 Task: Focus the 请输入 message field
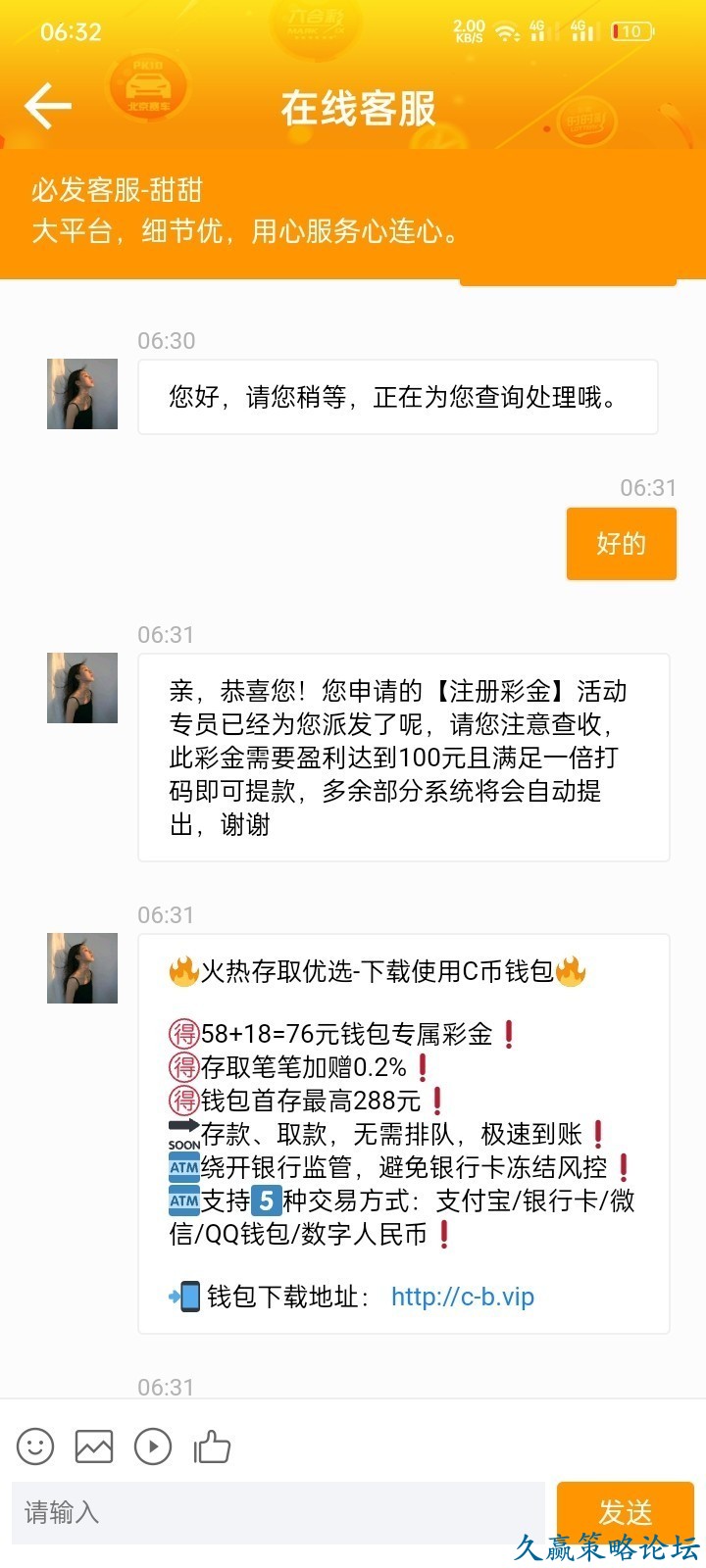[x=279, y=1512]
